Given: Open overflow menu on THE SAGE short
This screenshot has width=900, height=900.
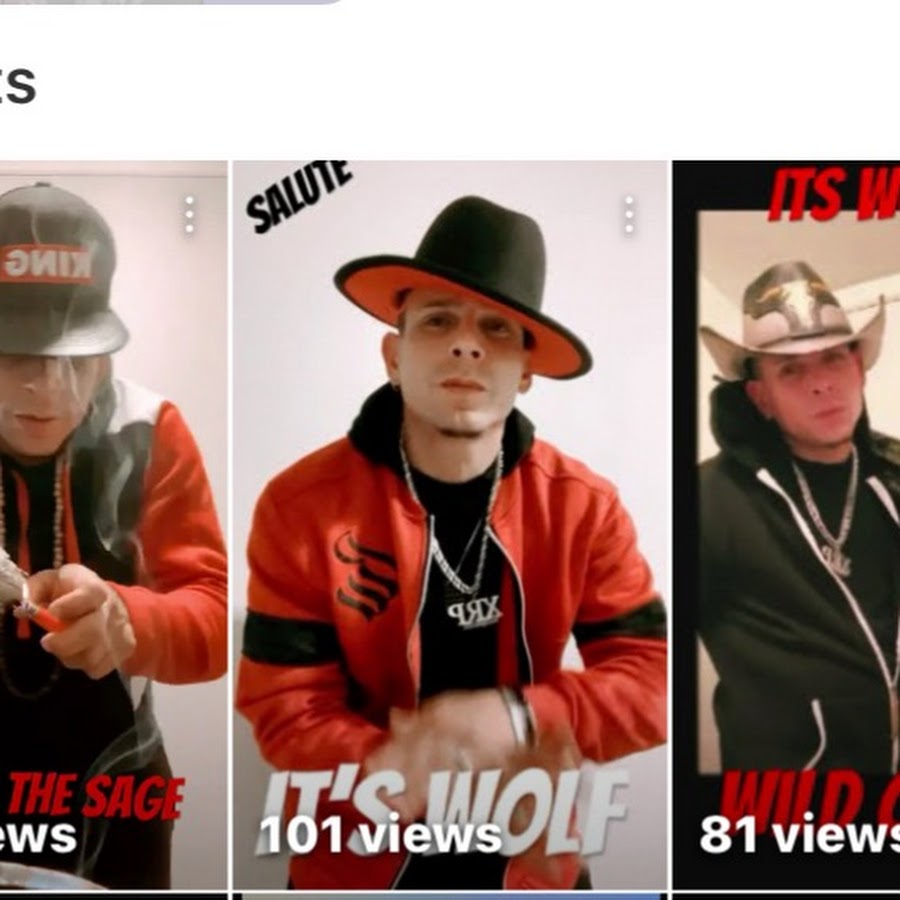Looking at the screenshot, I should (189, 215).
